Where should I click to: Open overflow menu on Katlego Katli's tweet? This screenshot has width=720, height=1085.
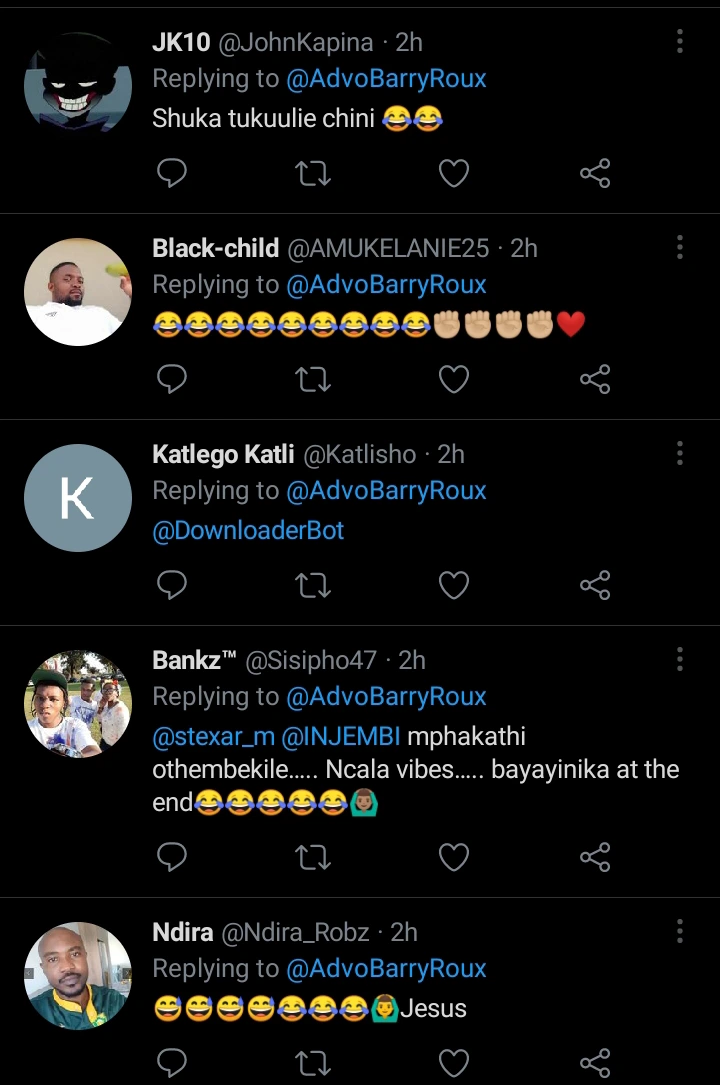coord(680,453)
